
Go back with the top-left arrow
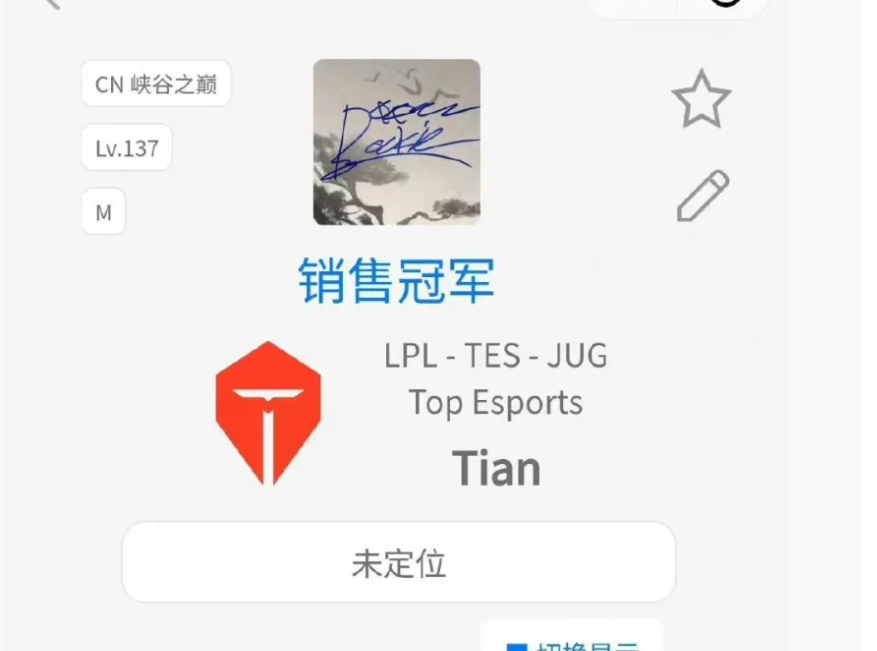click(x=52, y=4)
